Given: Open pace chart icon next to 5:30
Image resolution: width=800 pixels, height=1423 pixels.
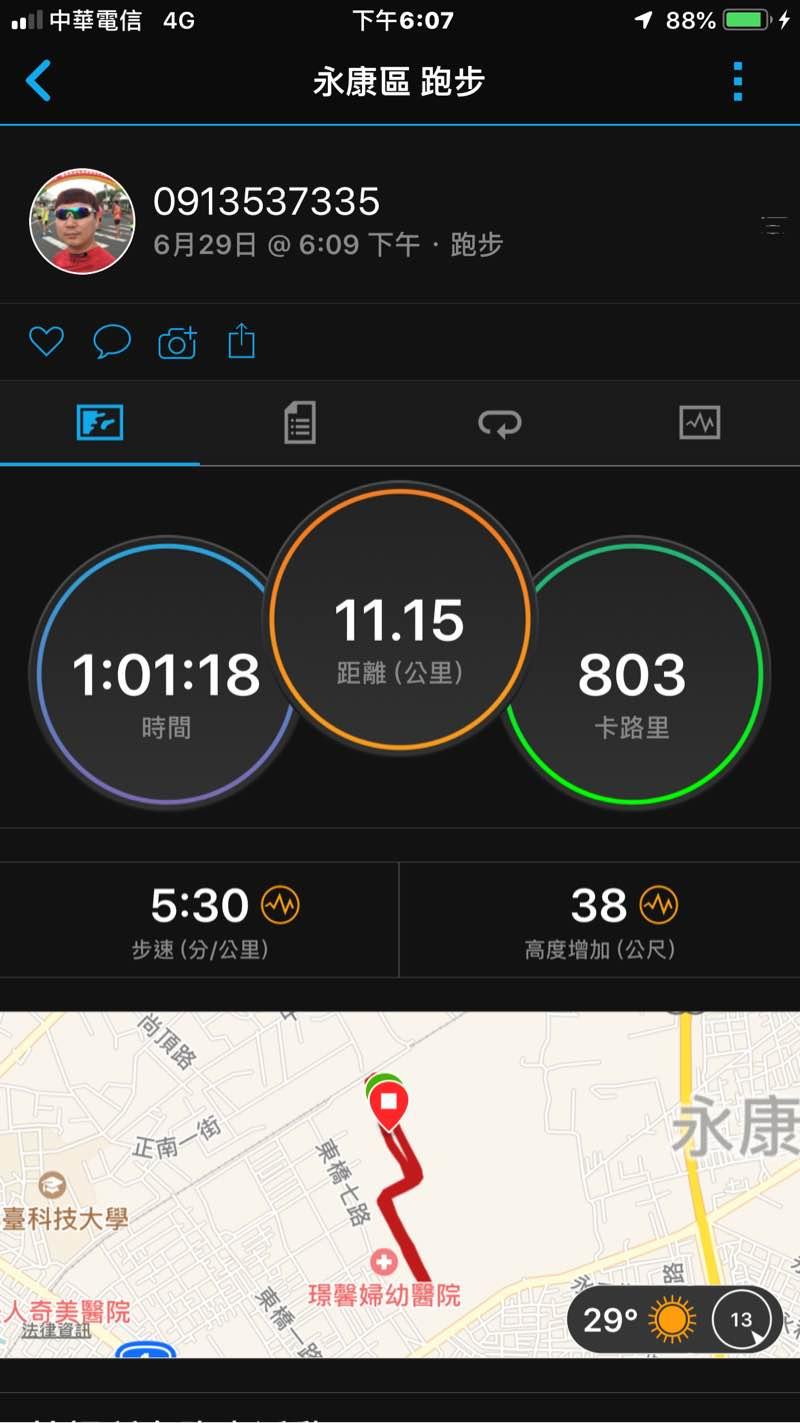Looking at the screenshot, I should [x=280, y=906].
